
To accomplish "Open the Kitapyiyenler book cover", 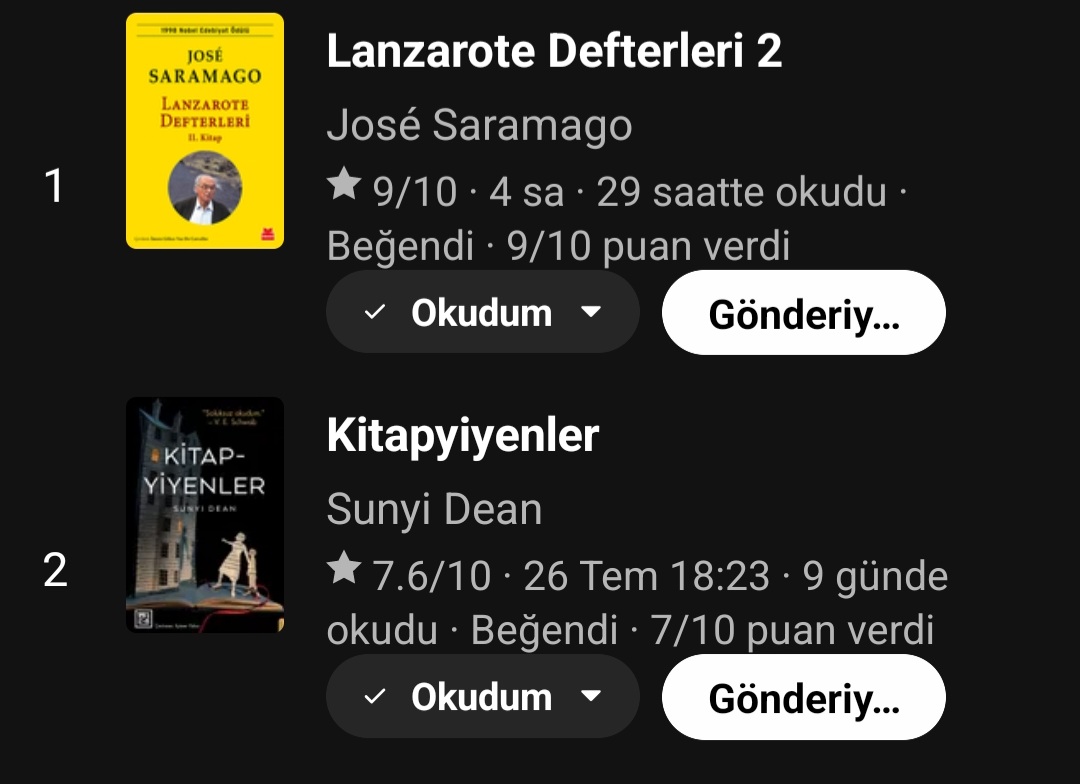I will [205, 515].
